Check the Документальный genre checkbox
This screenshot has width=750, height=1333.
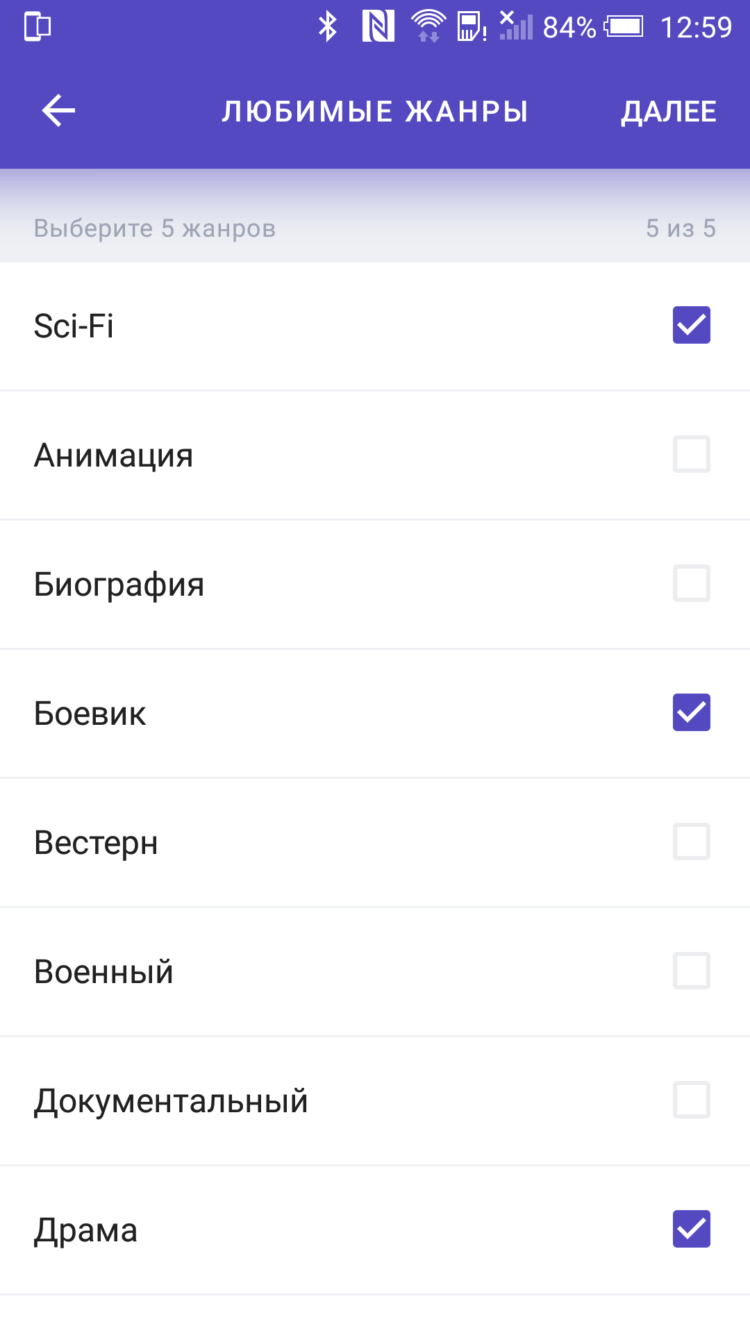tap(691, 1099)
